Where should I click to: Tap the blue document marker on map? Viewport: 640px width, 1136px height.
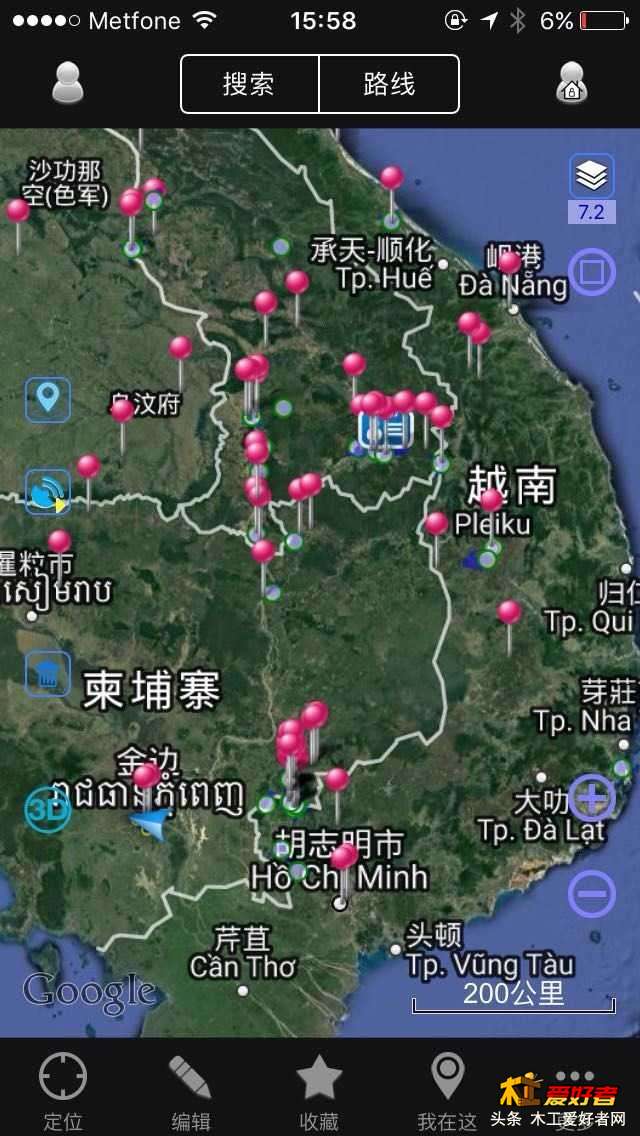tap(385, 432)
